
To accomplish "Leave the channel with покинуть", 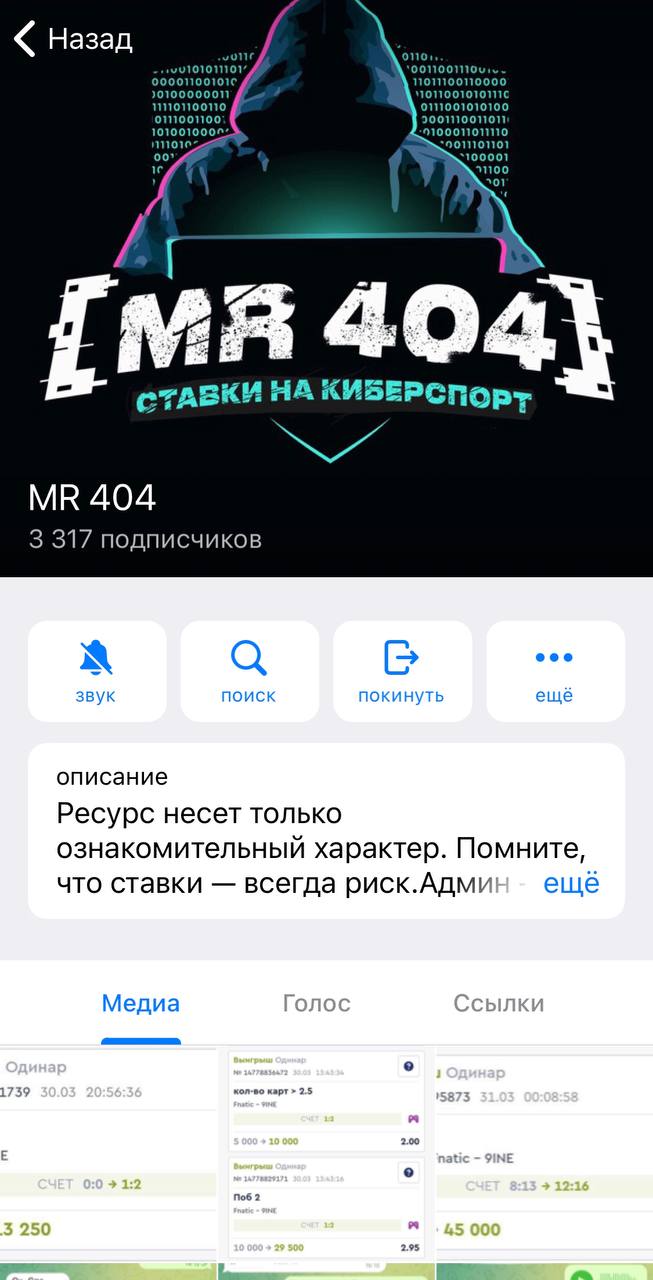I will coord(401,671).
